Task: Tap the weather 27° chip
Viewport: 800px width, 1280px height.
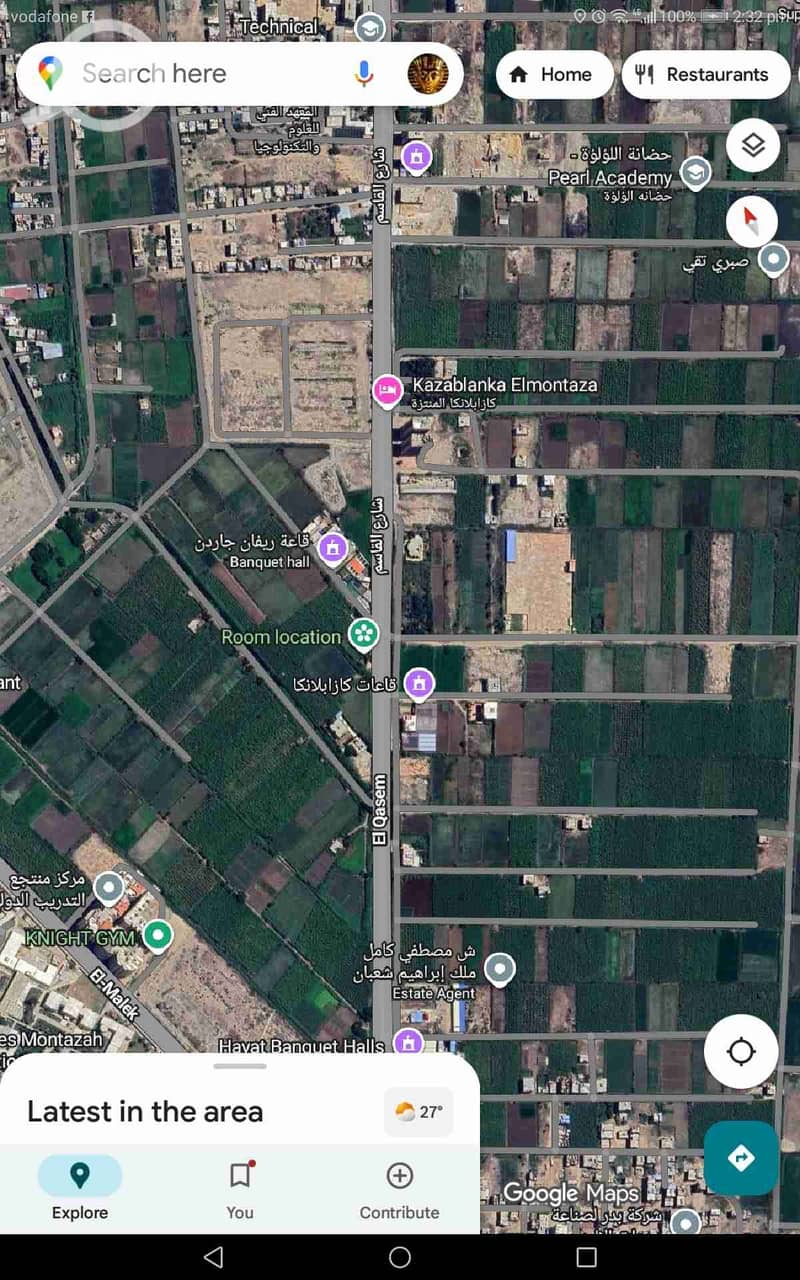Action: pyautogui.click(x=419, y=1112)
